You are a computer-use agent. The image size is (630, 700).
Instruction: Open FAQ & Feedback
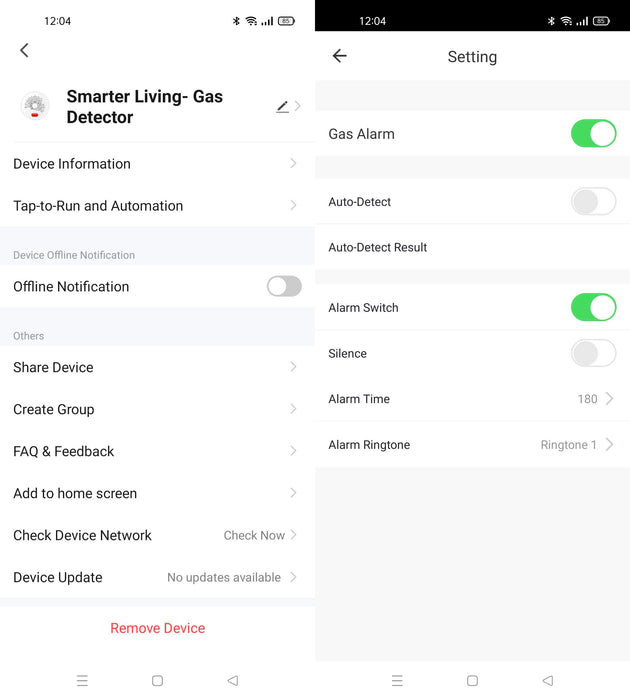pyautogui.click(x=157, y=452)
